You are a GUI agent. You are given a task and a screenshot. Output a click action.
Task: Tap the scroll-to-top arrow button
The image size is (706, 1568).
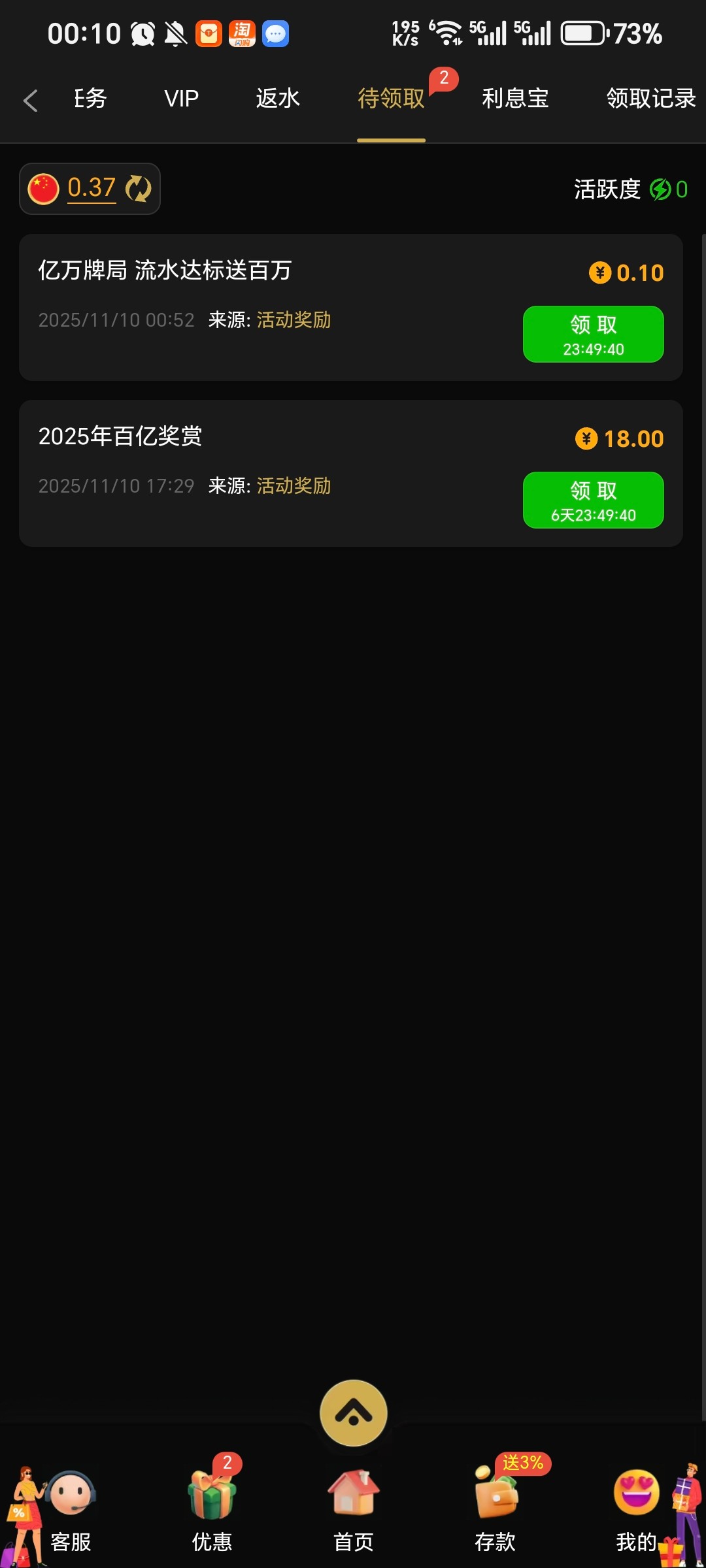pyautogui.click(x=353, y=1414)
